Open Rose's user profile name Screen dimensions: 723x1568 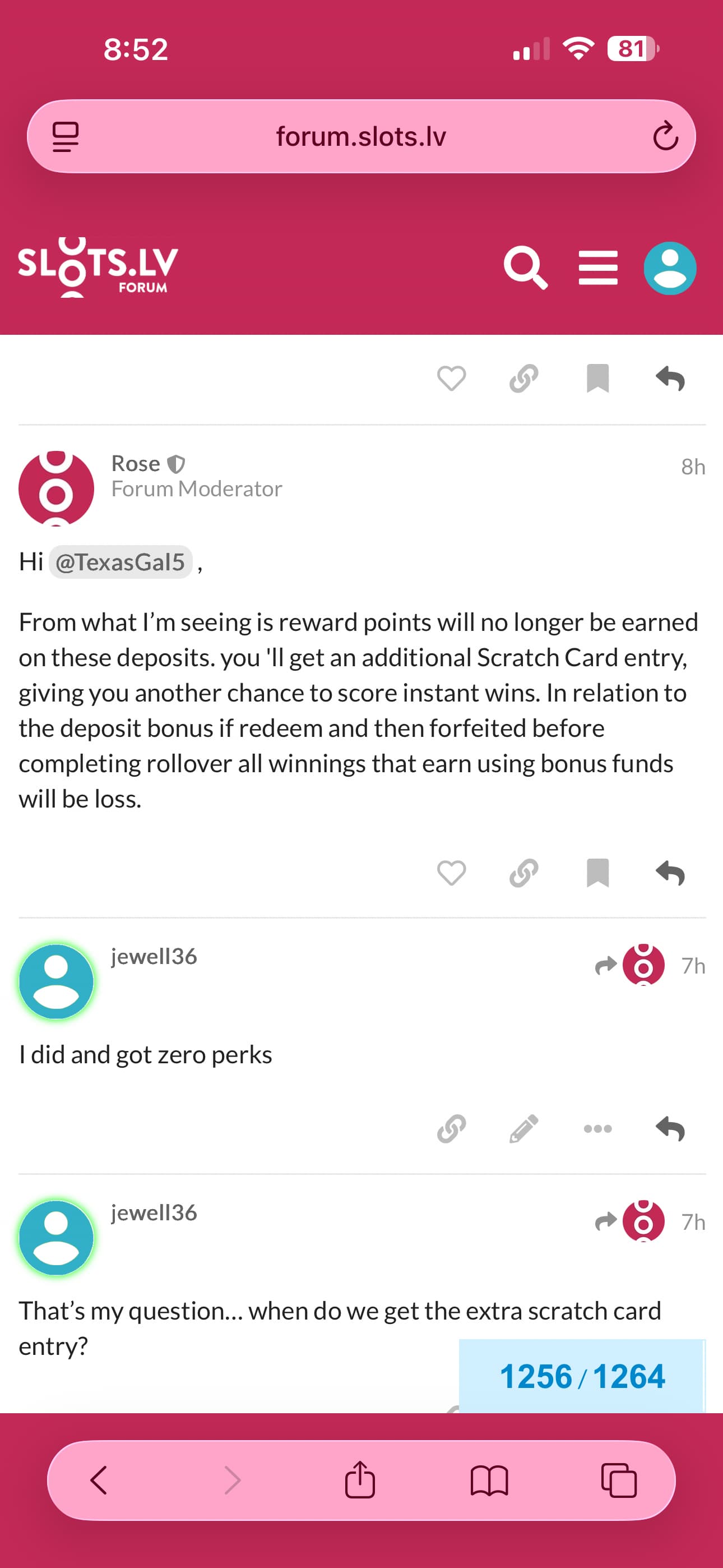coord(135,464)
